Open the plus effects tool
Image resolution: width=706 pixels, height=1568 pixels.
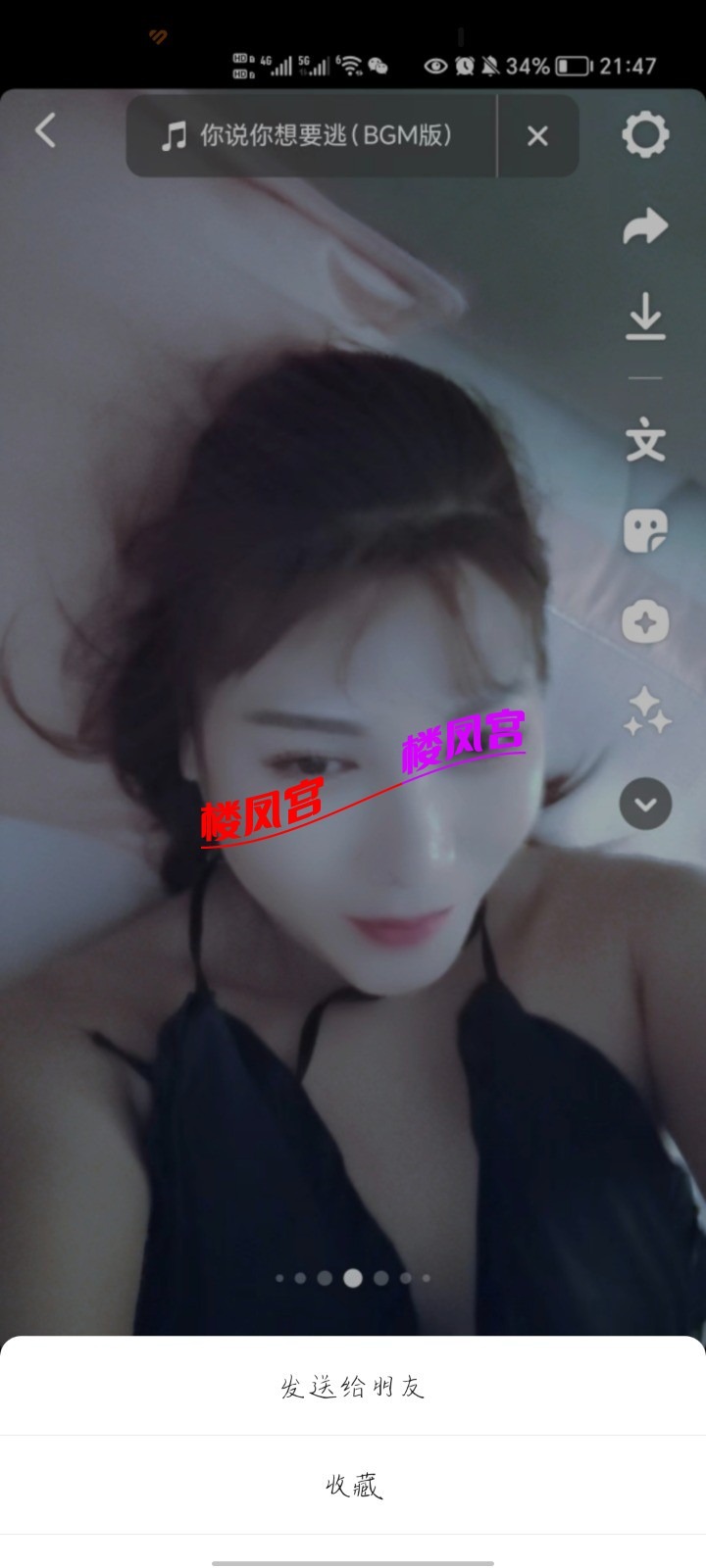click(645, 621)
